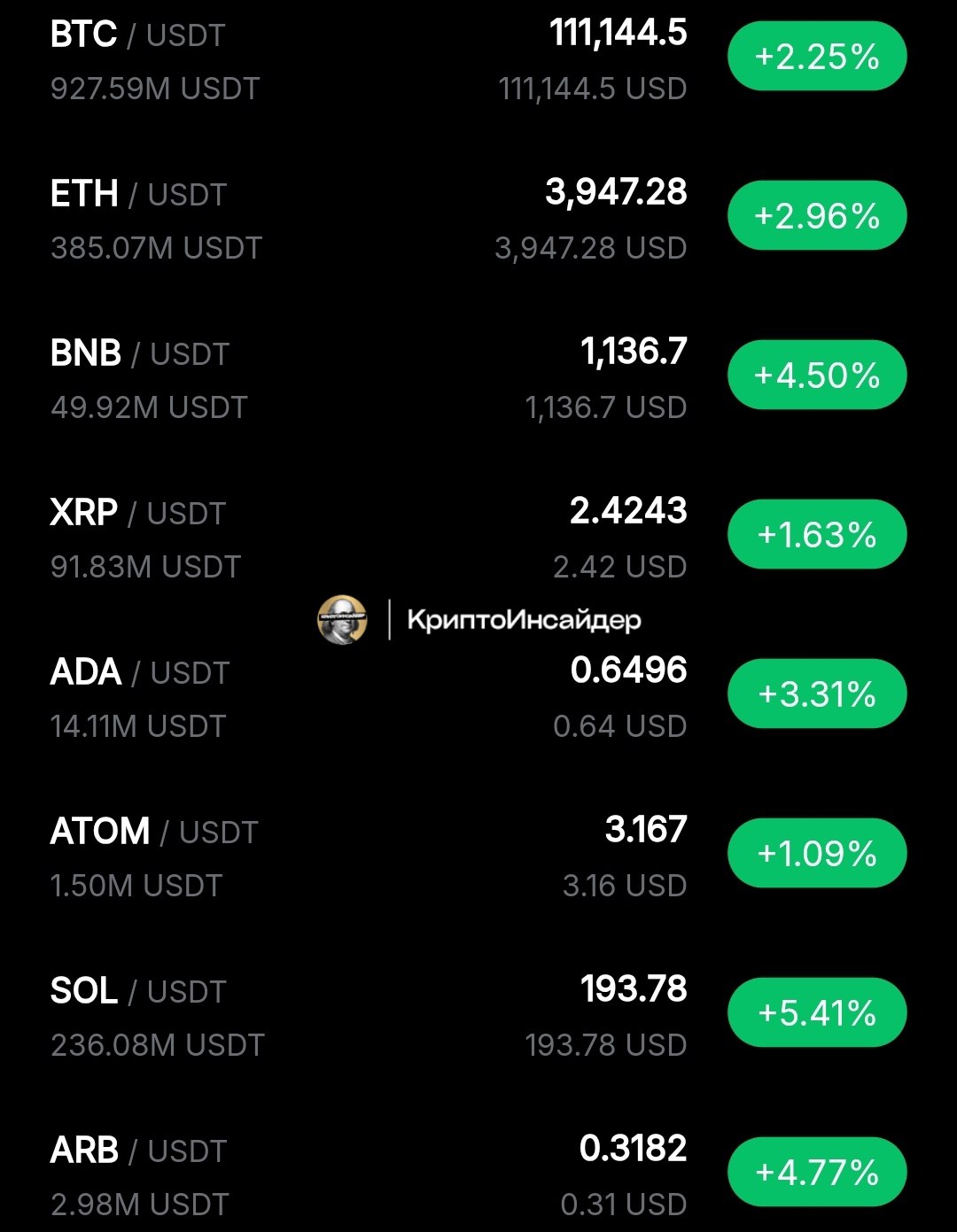The height and width of the screenshot is (1232, 957).
Task: View the XRP / USDT market
Action: tap(138, 514)
